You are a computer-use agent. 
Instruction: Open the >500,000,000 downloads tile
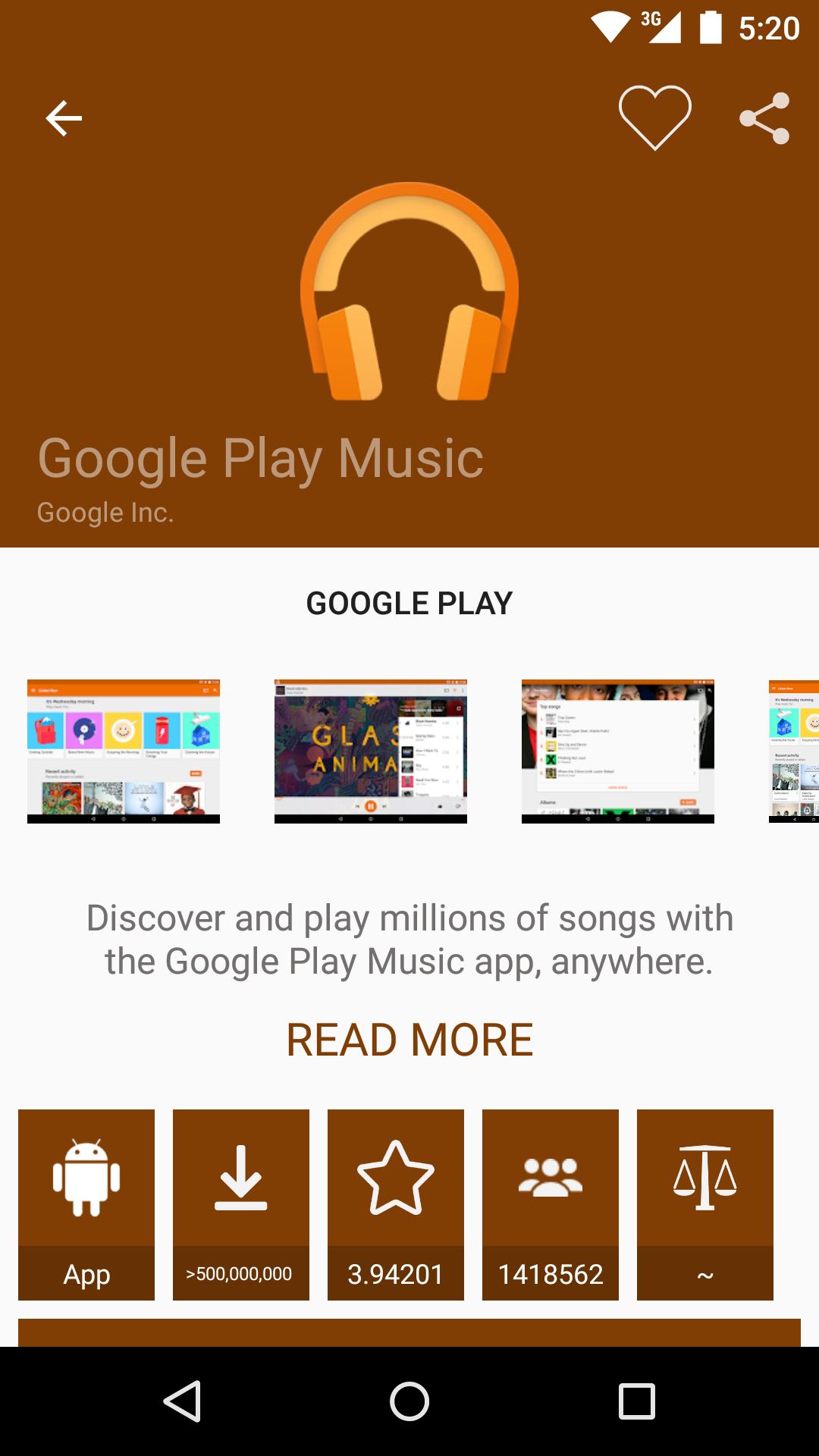pos(241,1204)
